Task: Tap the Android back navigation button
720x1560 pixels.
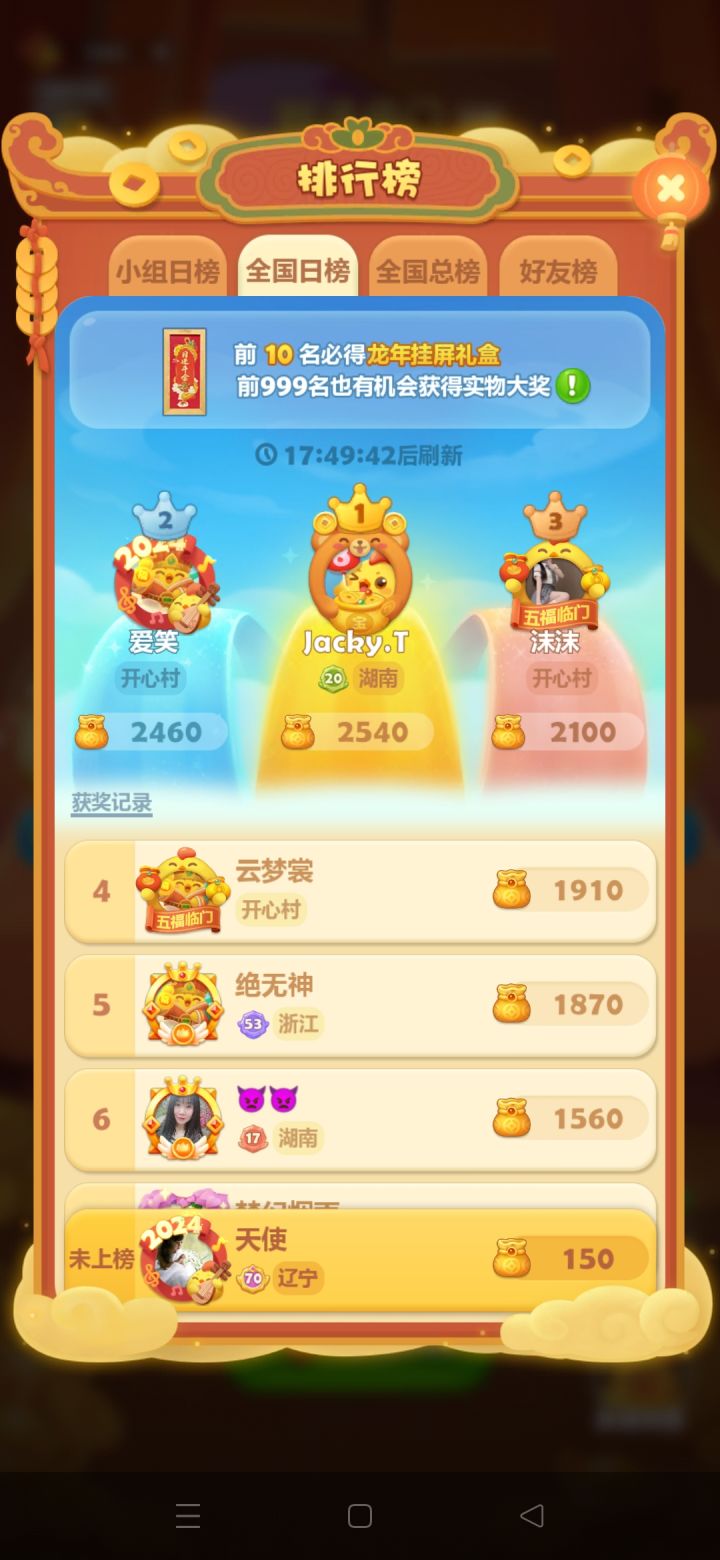Action: 532,1516
